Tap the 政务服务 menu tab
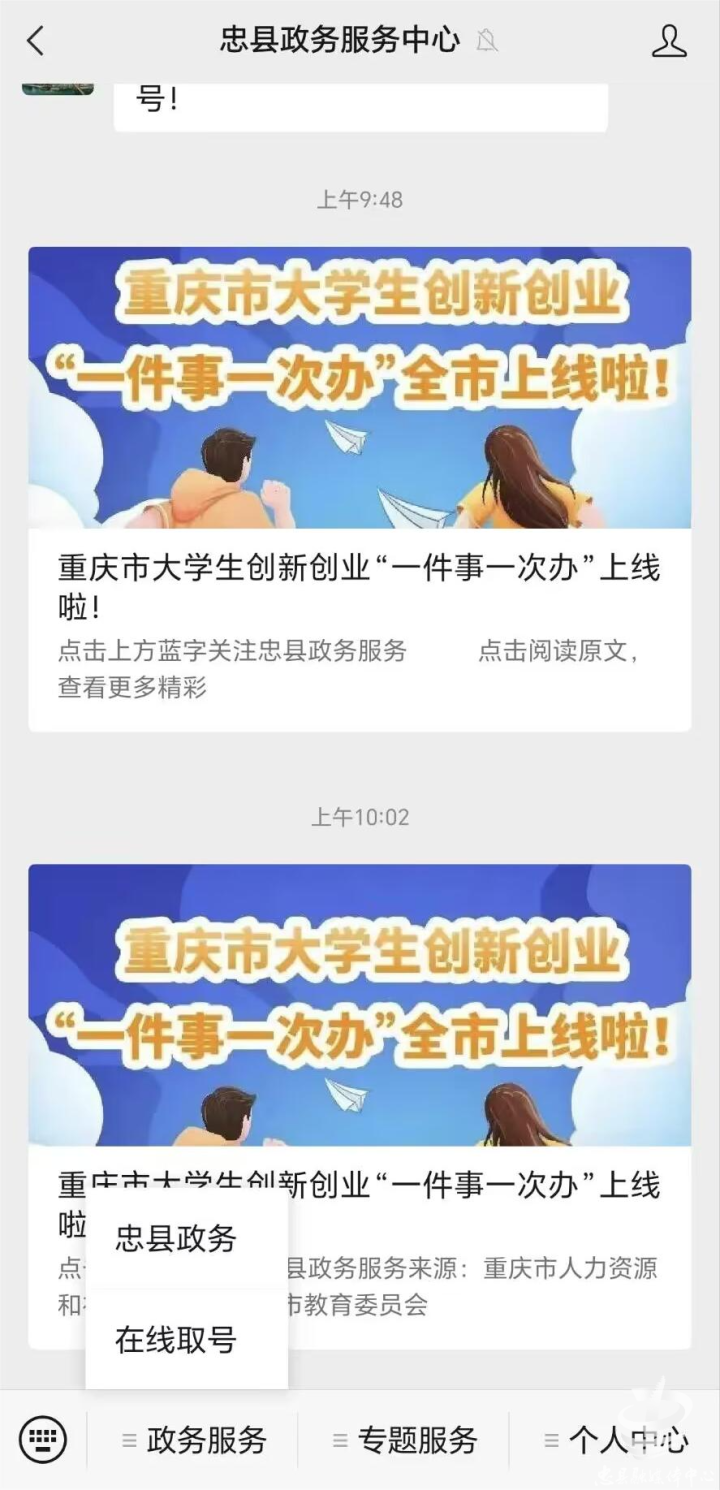Screen dimensions: 720x1490 click(195, 1440)
